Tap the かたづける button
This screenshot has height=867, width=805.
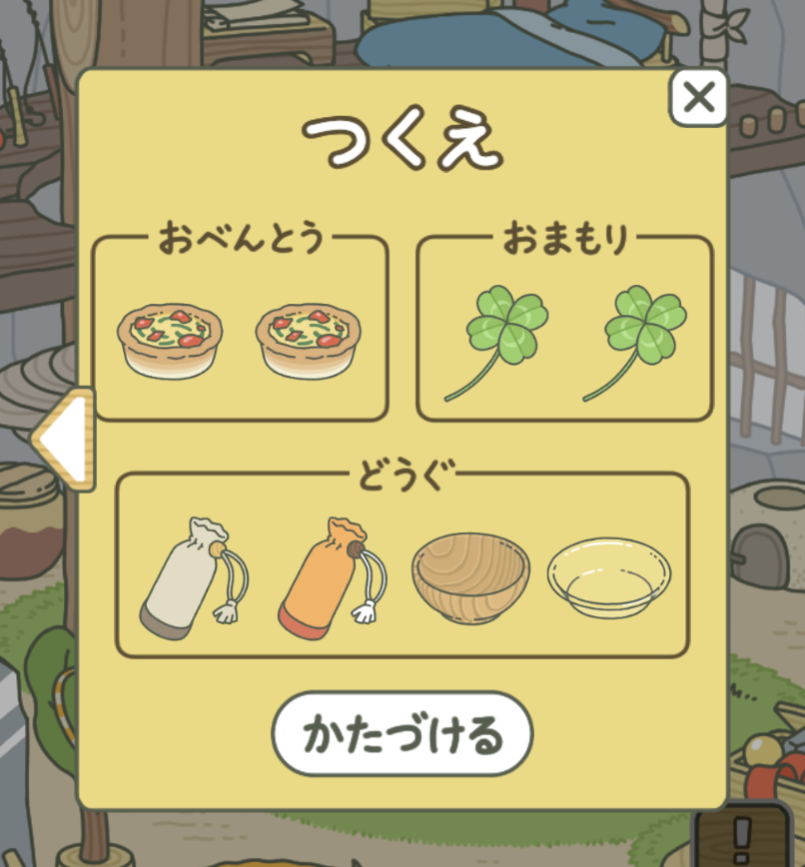(402, 735)
